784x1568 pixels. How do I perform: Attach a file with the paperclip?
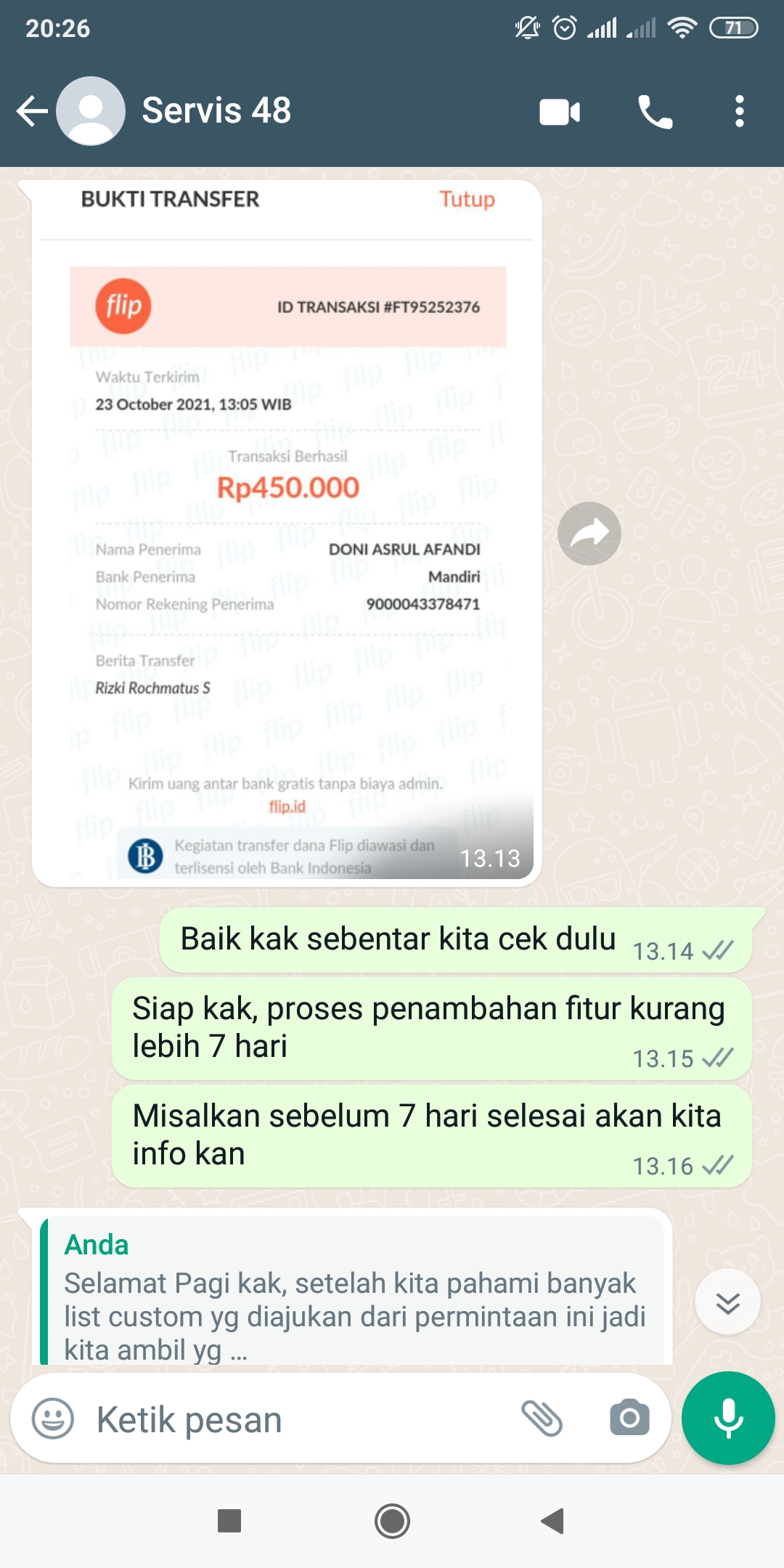(x=542, y=1418)
